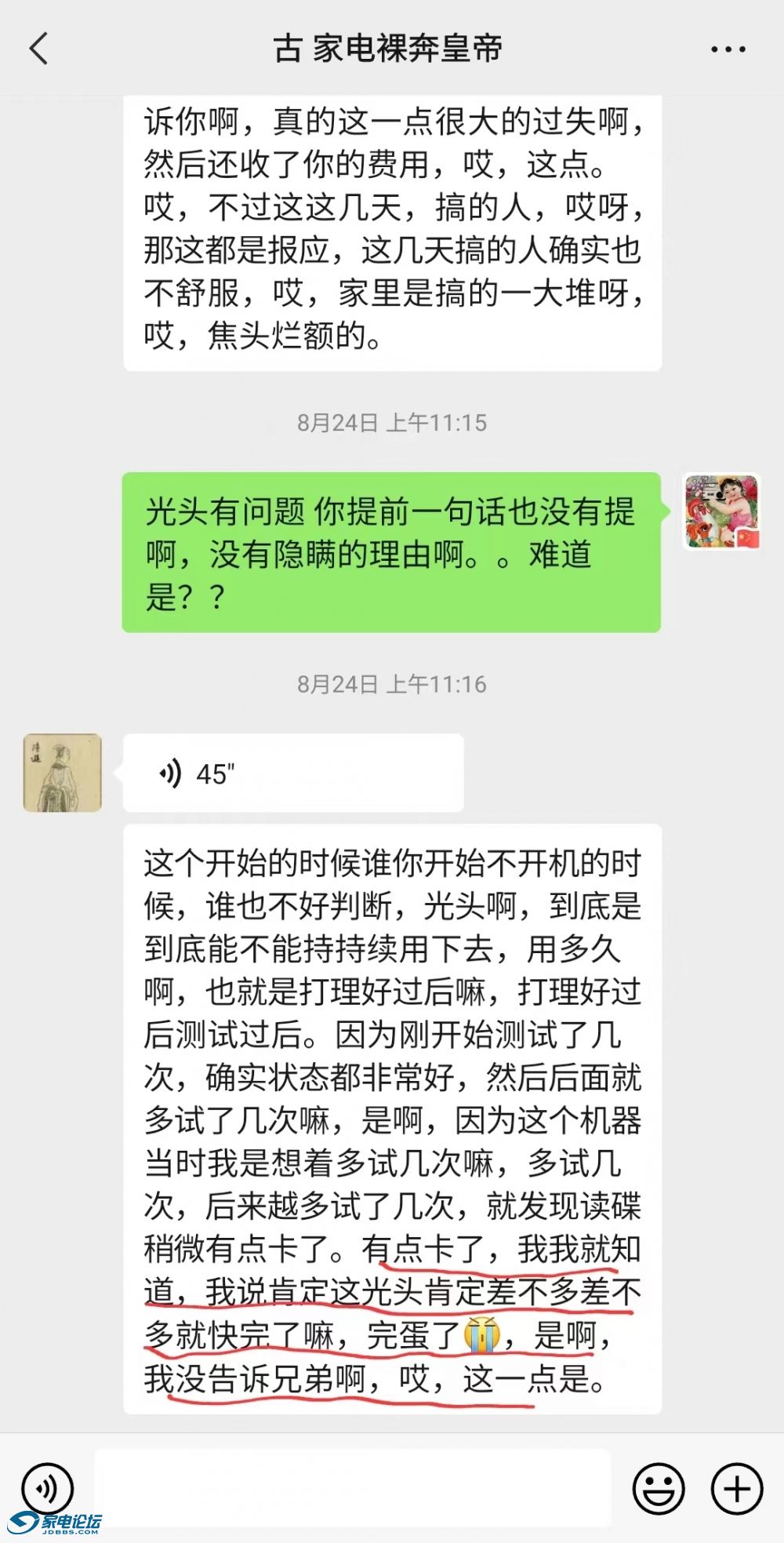Viewport: 784px width, 1543px height.
Task: Open the plus attachments panel
Action: coord(736,1488)
